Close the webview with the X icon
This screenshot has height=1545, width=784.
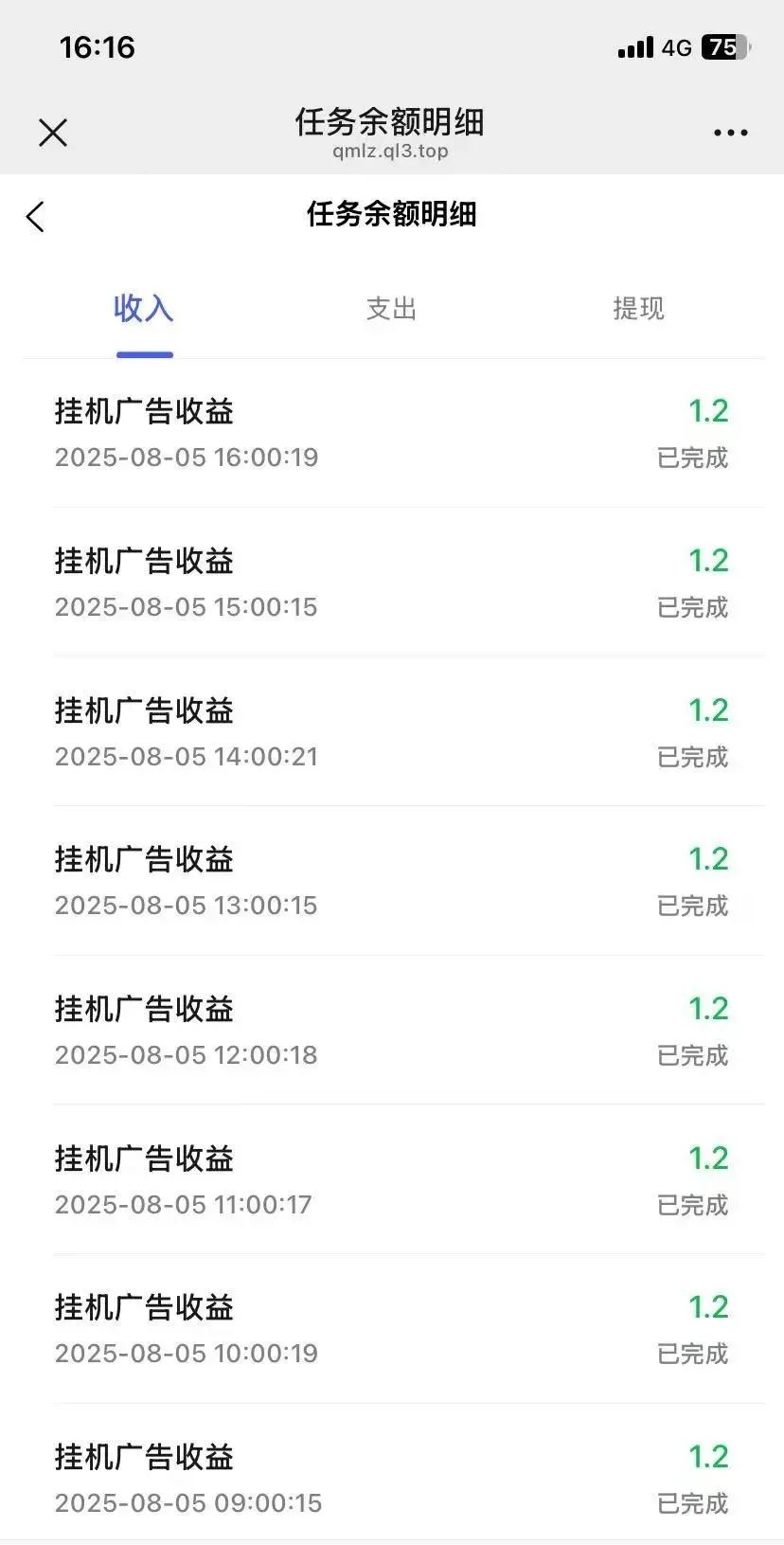pos(53,133)
